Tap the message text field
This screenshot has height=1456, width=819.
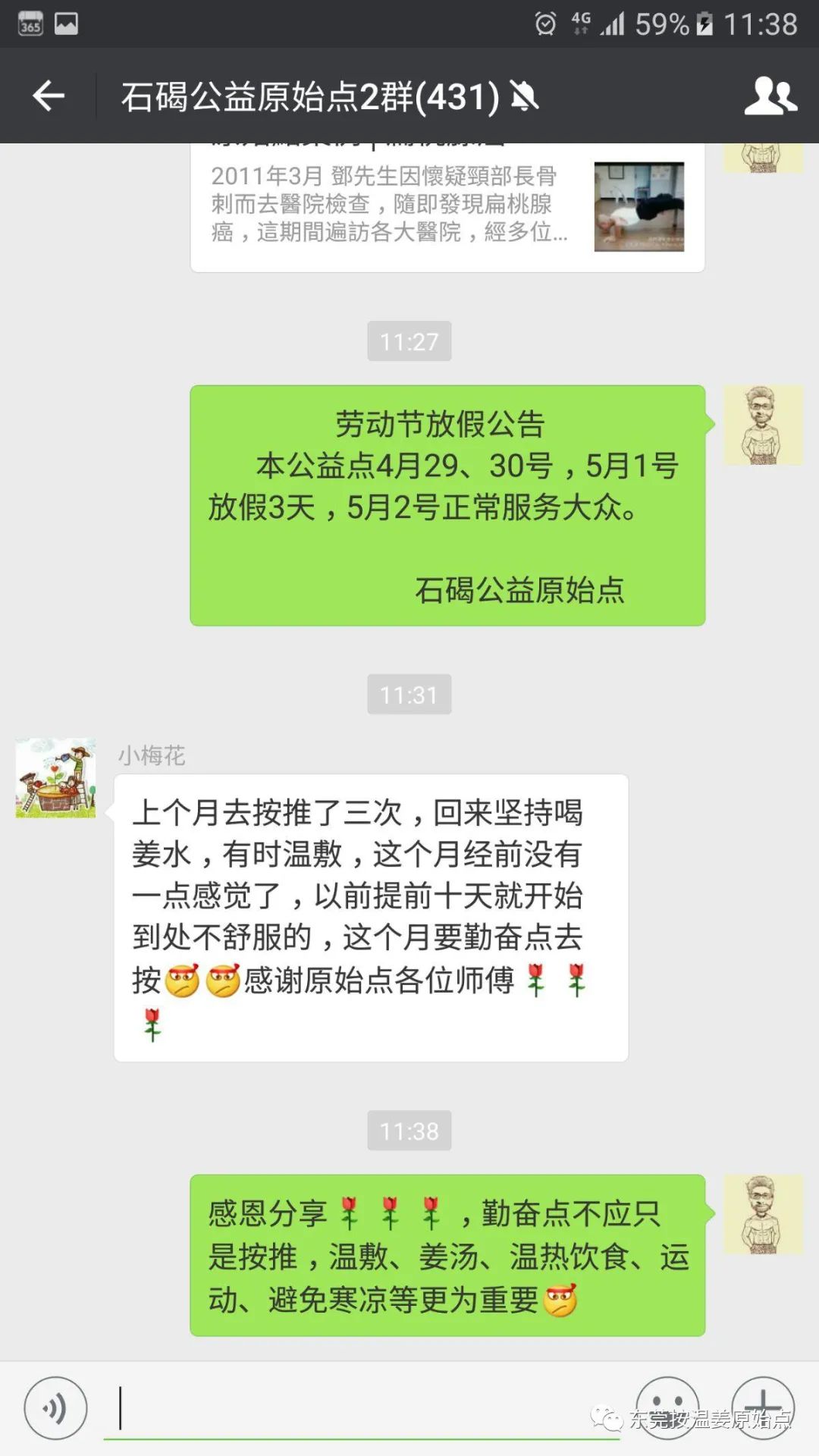click(x=364, y=1409)
